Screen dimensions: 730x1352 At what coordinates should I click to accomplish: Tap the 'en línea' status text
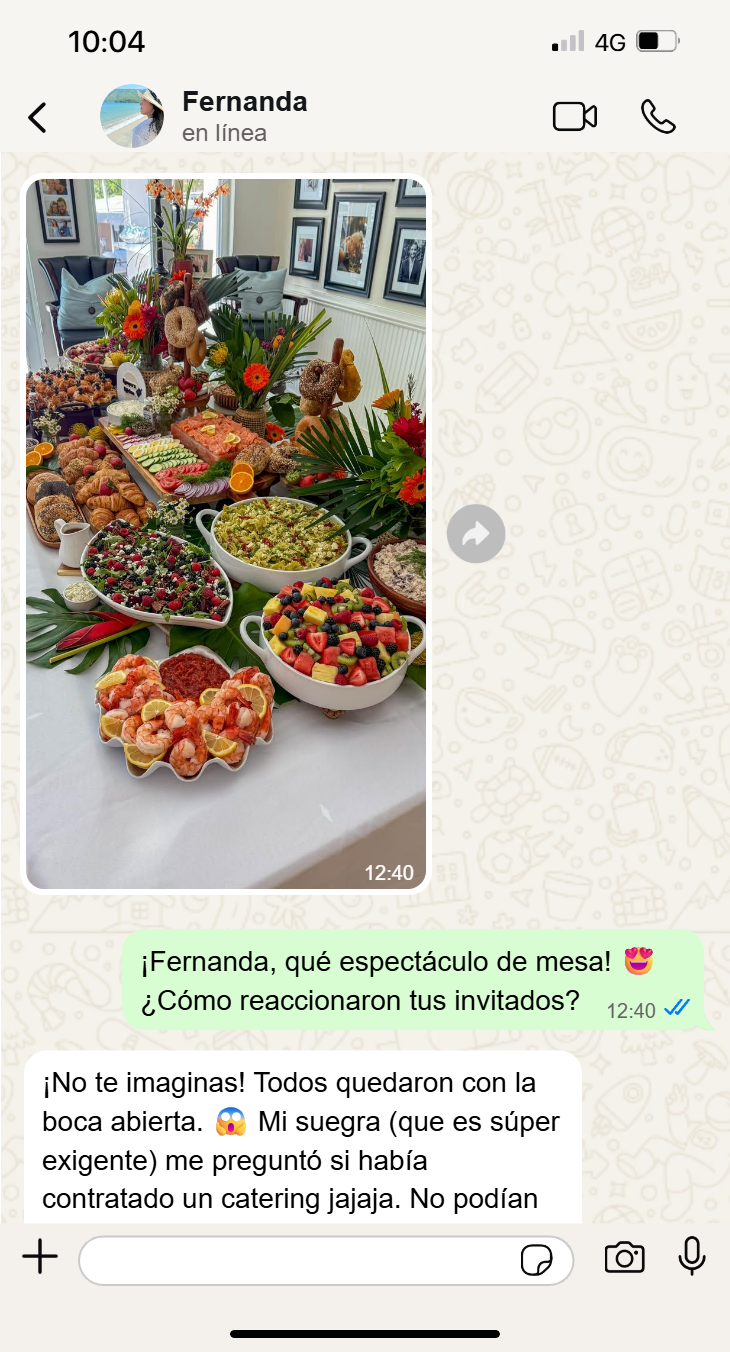[221, 131]
